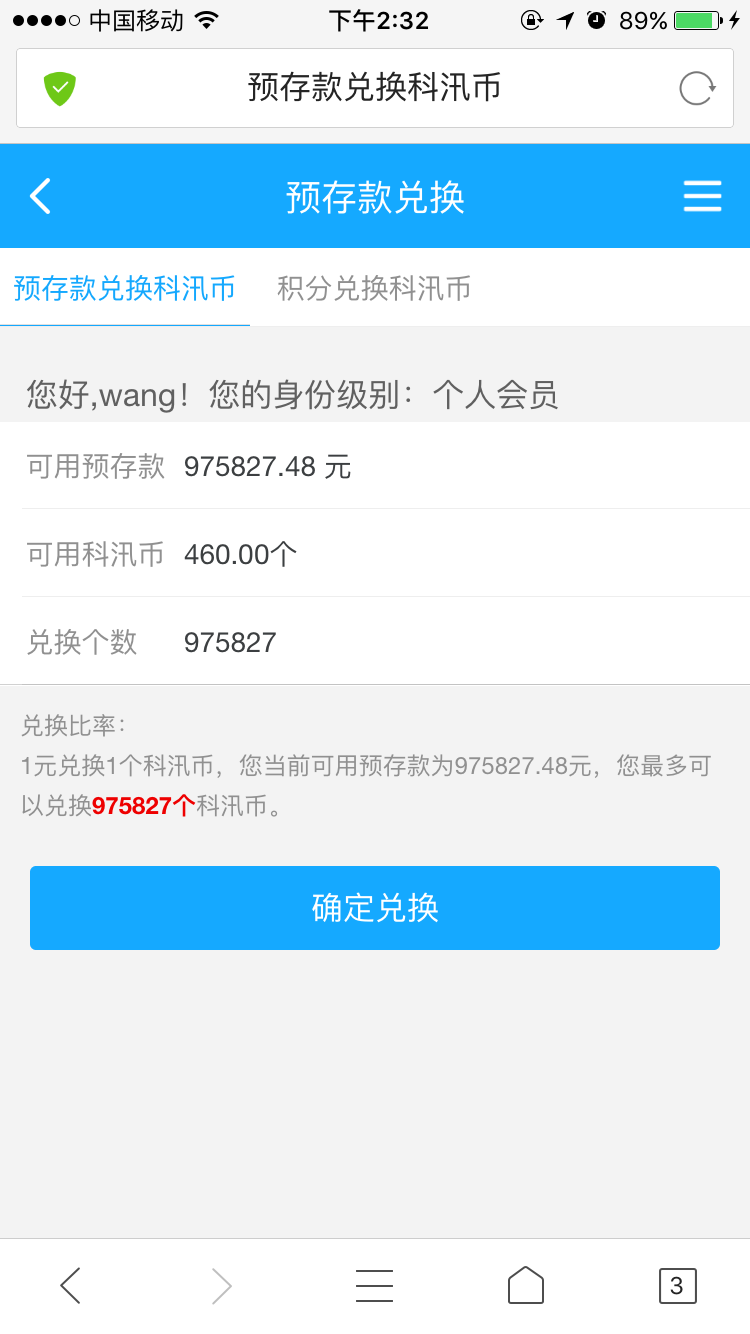The image size is (750, 1334).
Task: Reload the page with the refresh icon
Action: pyautogui.click(x=697, y=88)
